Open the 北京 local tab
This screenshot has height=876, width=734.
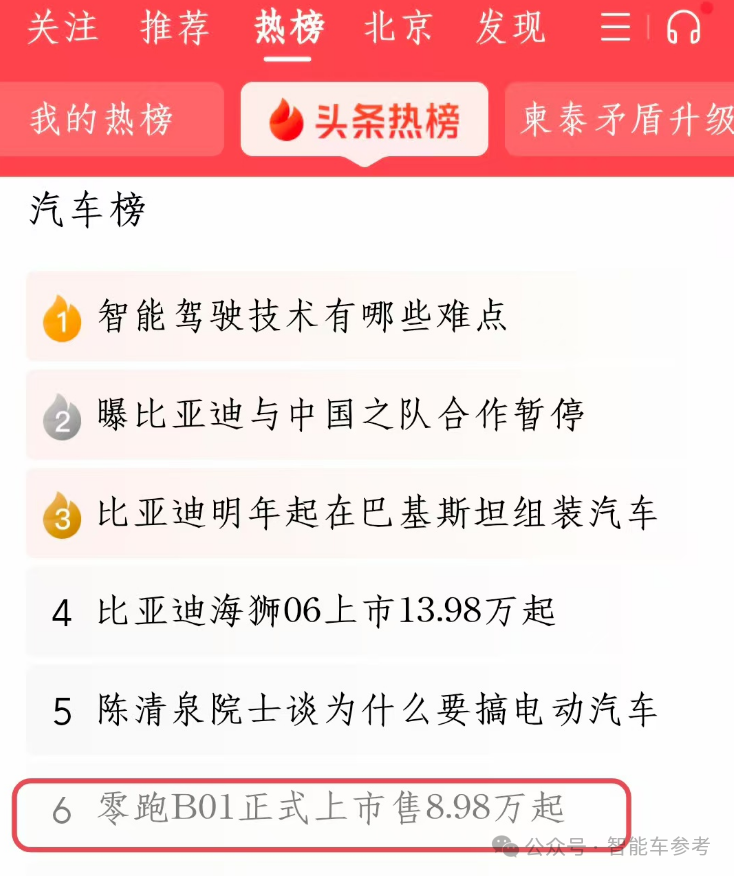tap(398, 28)
